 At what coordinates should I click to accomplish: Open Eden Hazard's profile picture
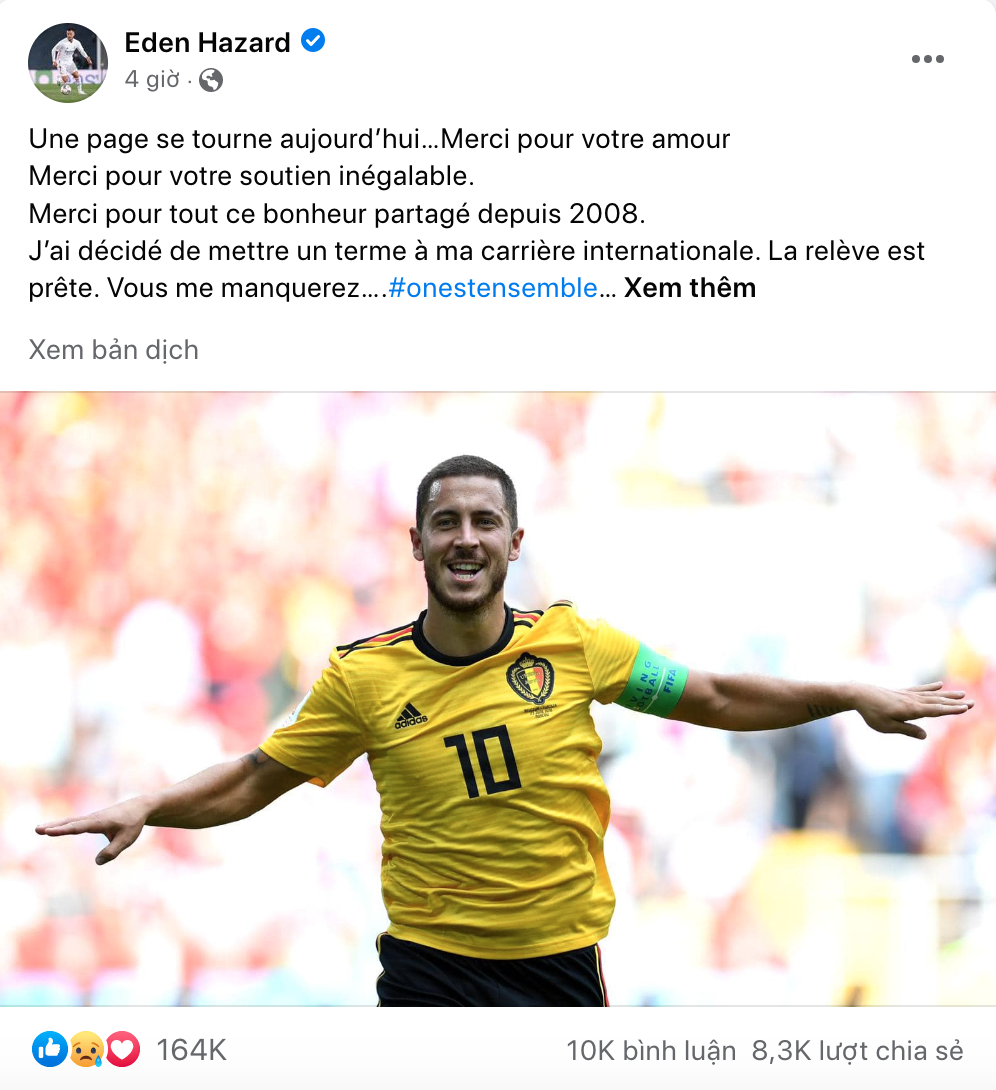pos(67,62)
